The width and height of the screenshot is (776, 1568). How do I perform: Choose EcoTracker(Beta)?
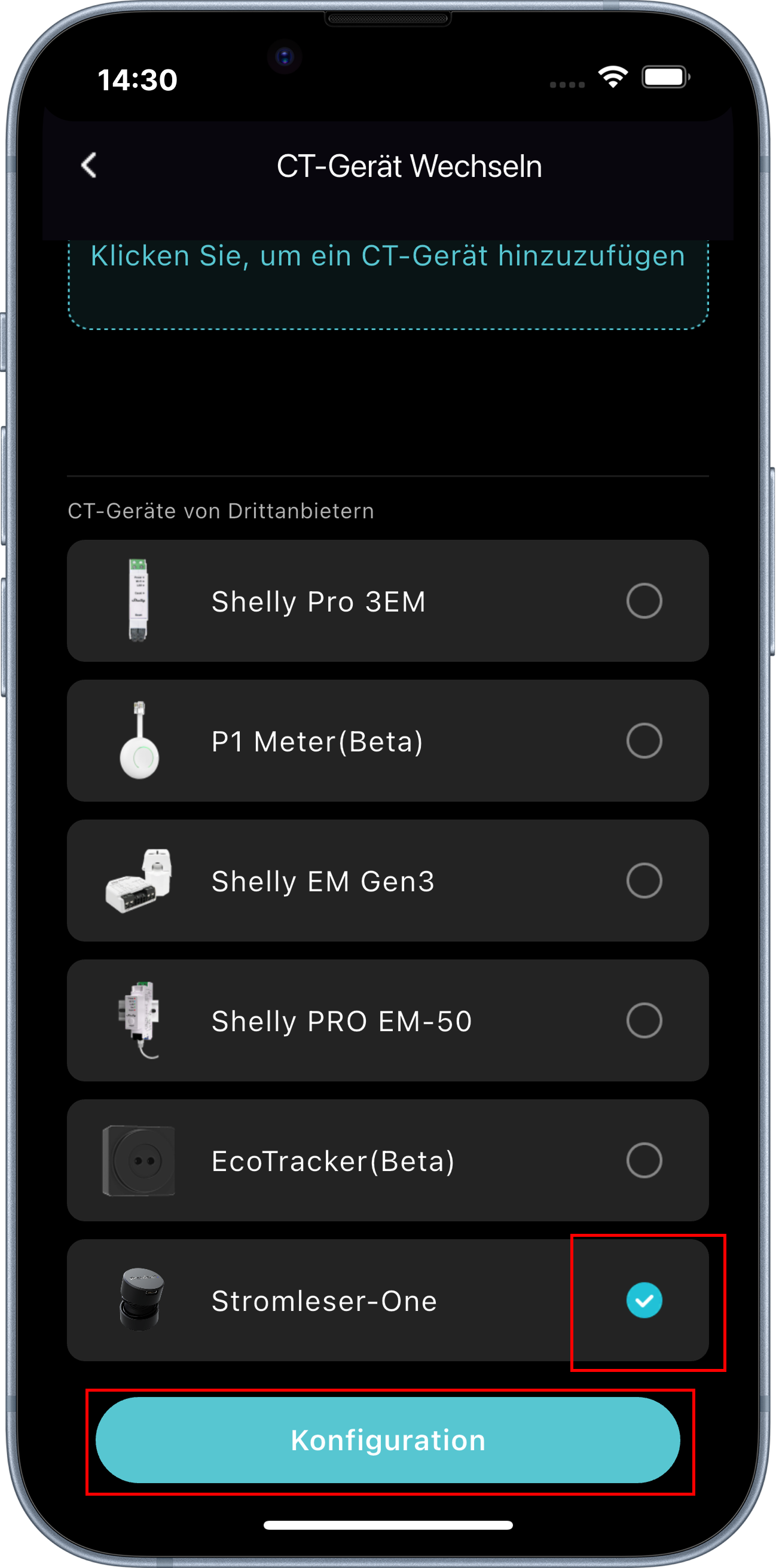[644, 1160]
